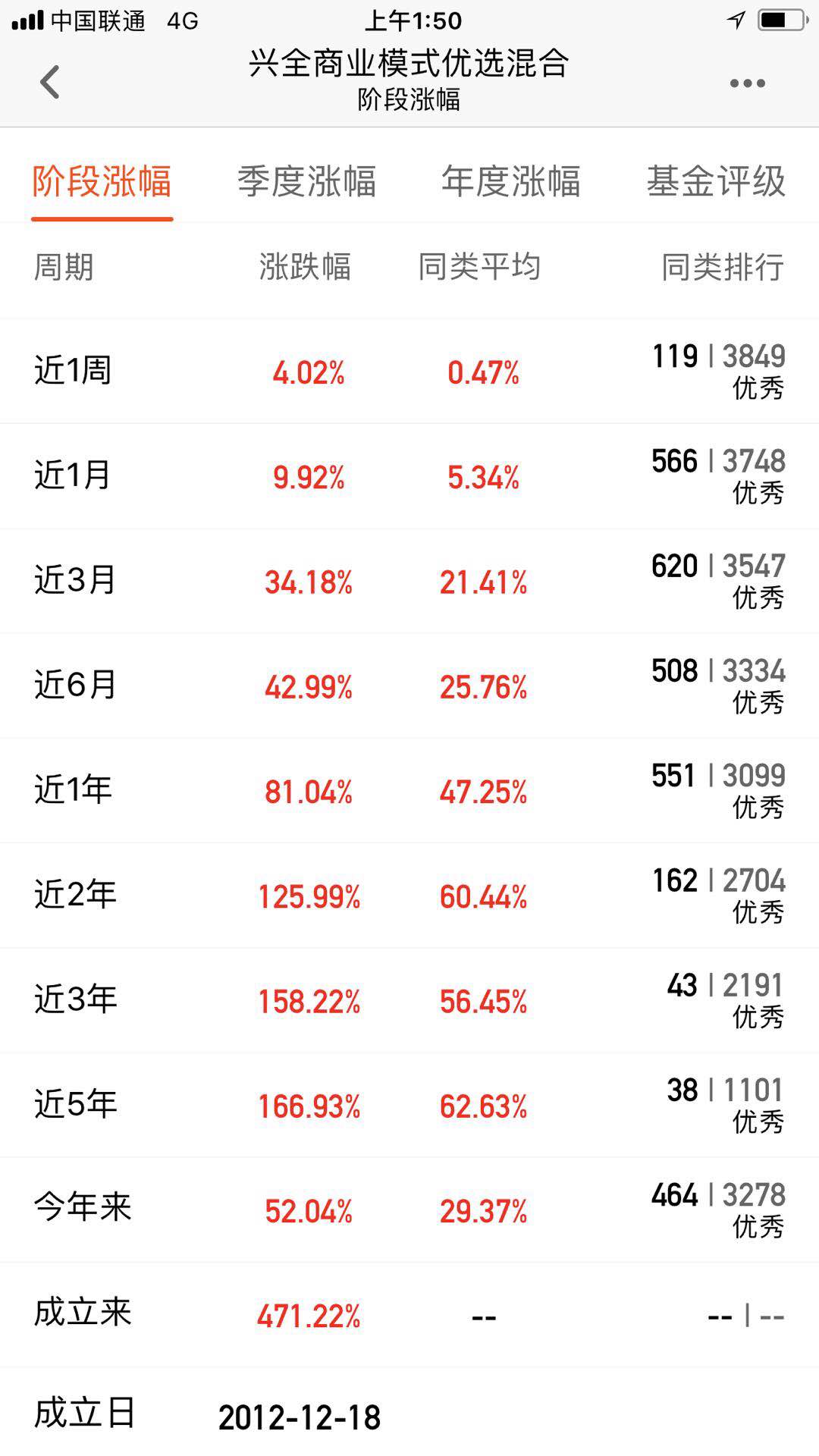Open the 基金评级 tab
Screen dimensions: 819x1456
point(715,182)
